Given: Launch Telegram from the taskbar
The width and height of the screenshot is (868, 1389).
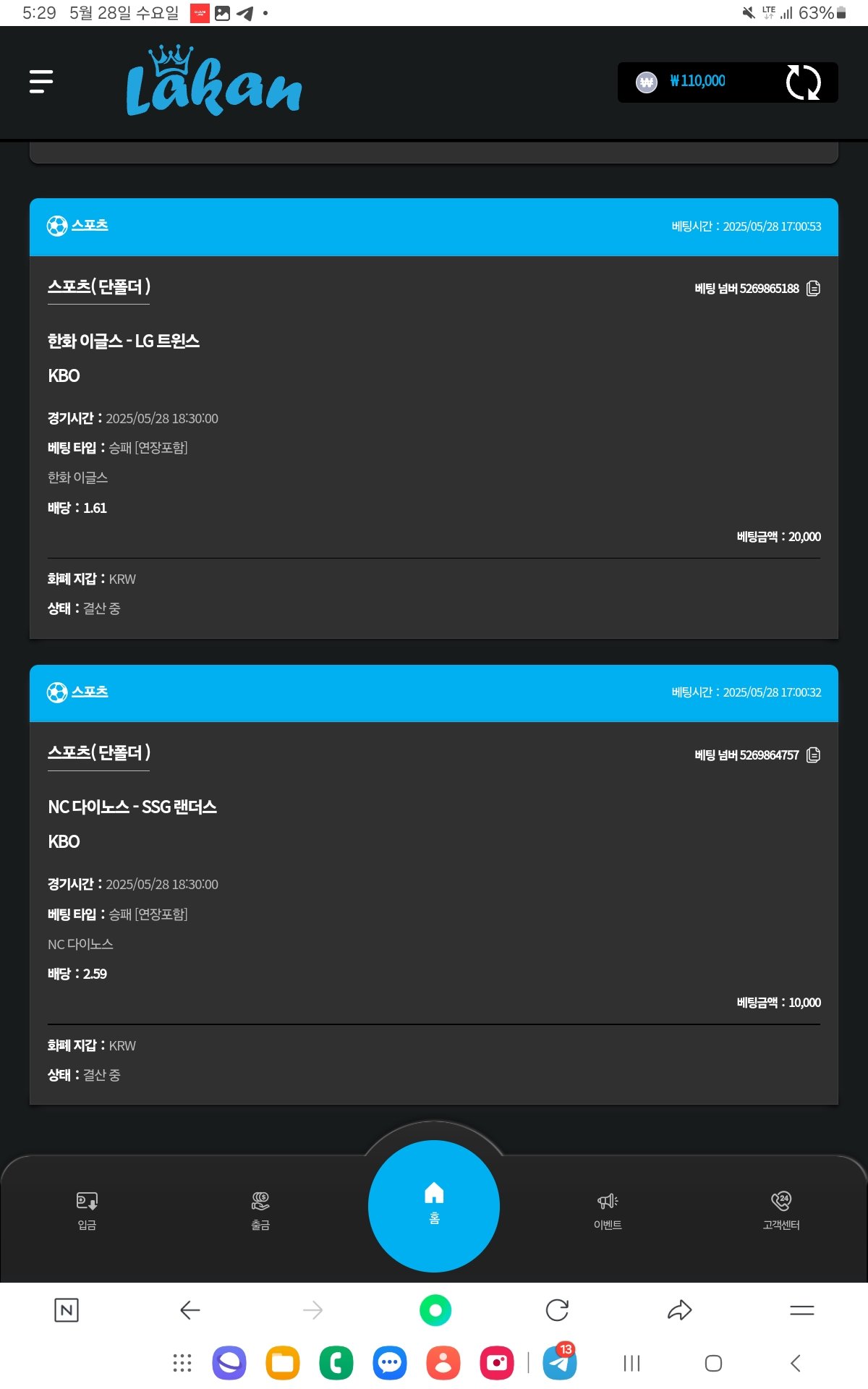Looking at the screenshot, I should pyautogui.click(x=560, y=1364).
